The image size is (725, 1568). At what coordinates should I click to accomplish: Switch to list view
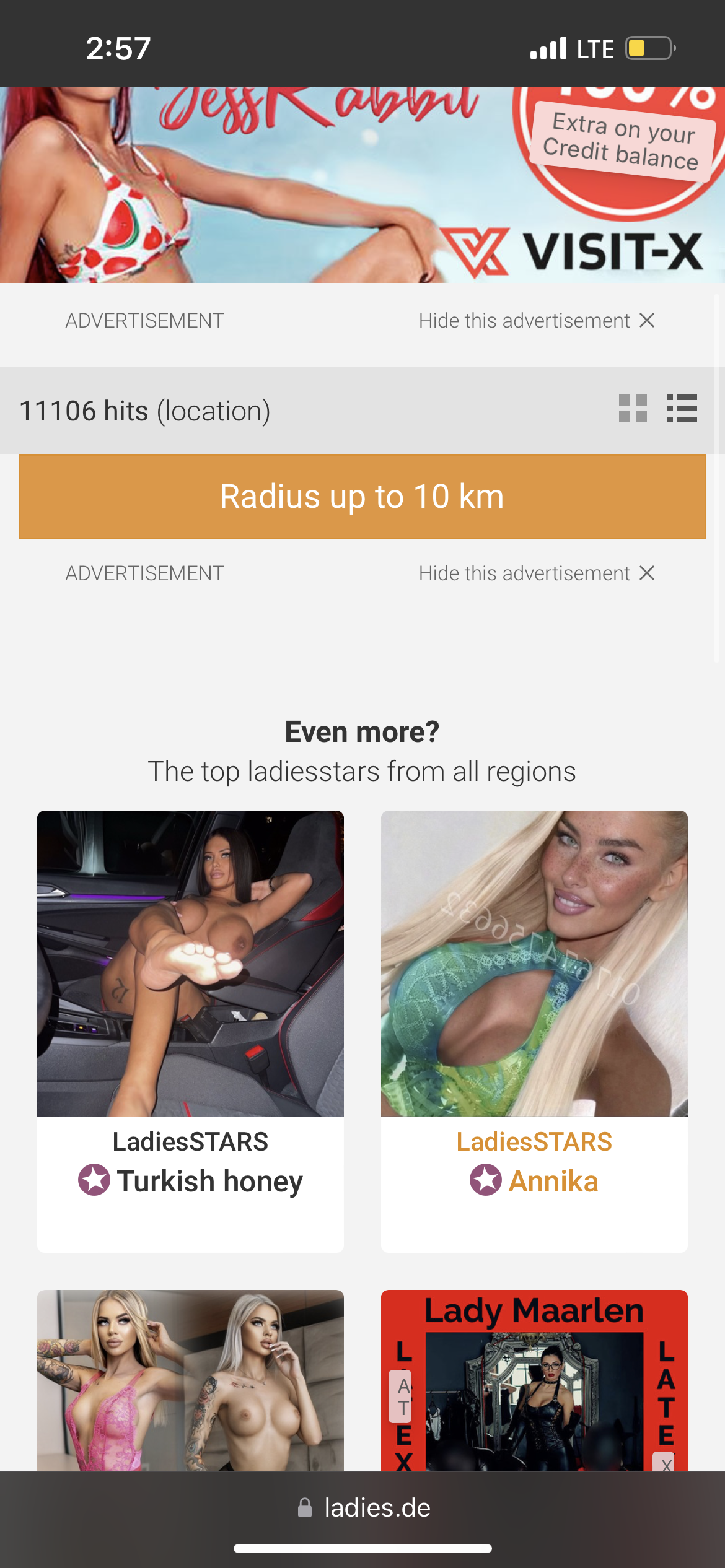coord(682,409)
